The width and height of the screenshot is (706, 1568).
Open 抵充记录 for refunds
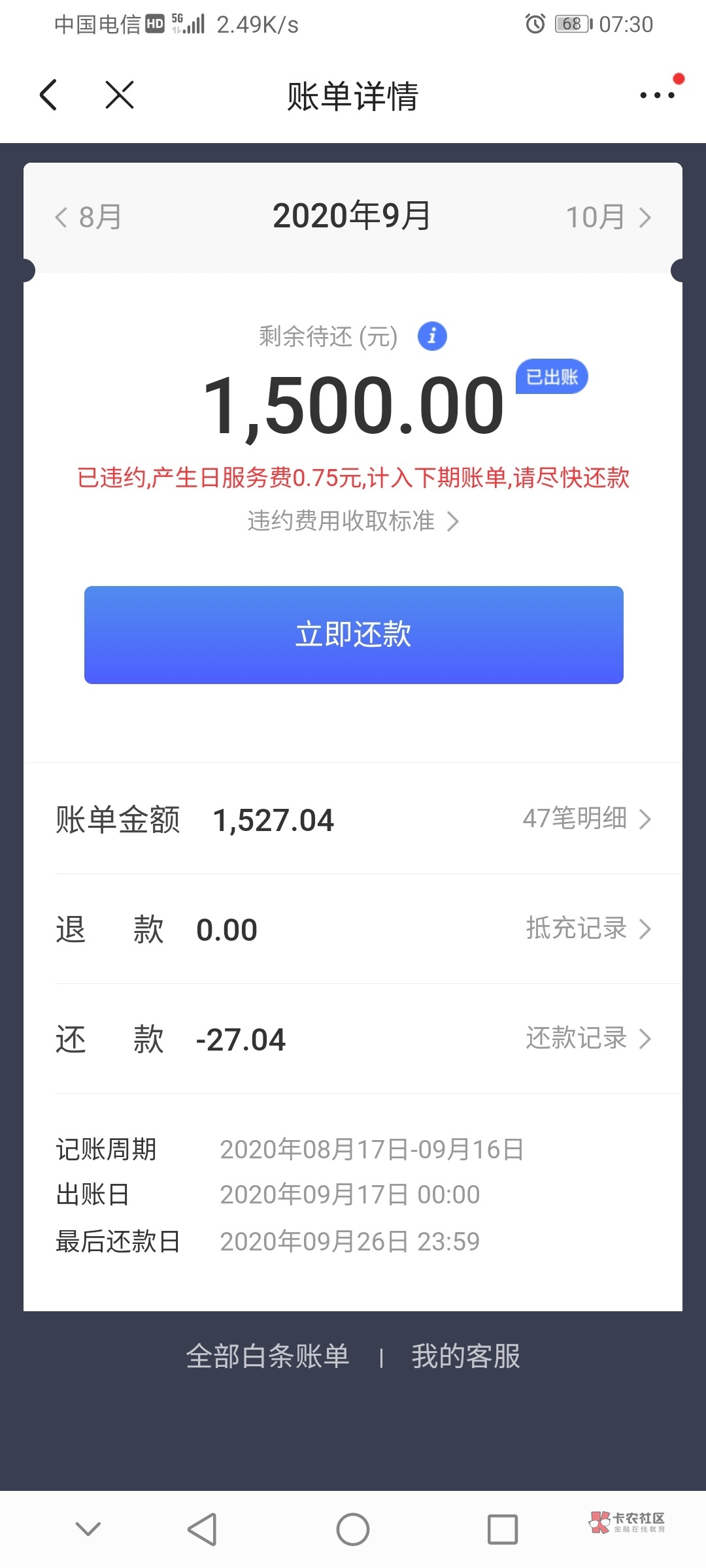click(x=588, y=928)
